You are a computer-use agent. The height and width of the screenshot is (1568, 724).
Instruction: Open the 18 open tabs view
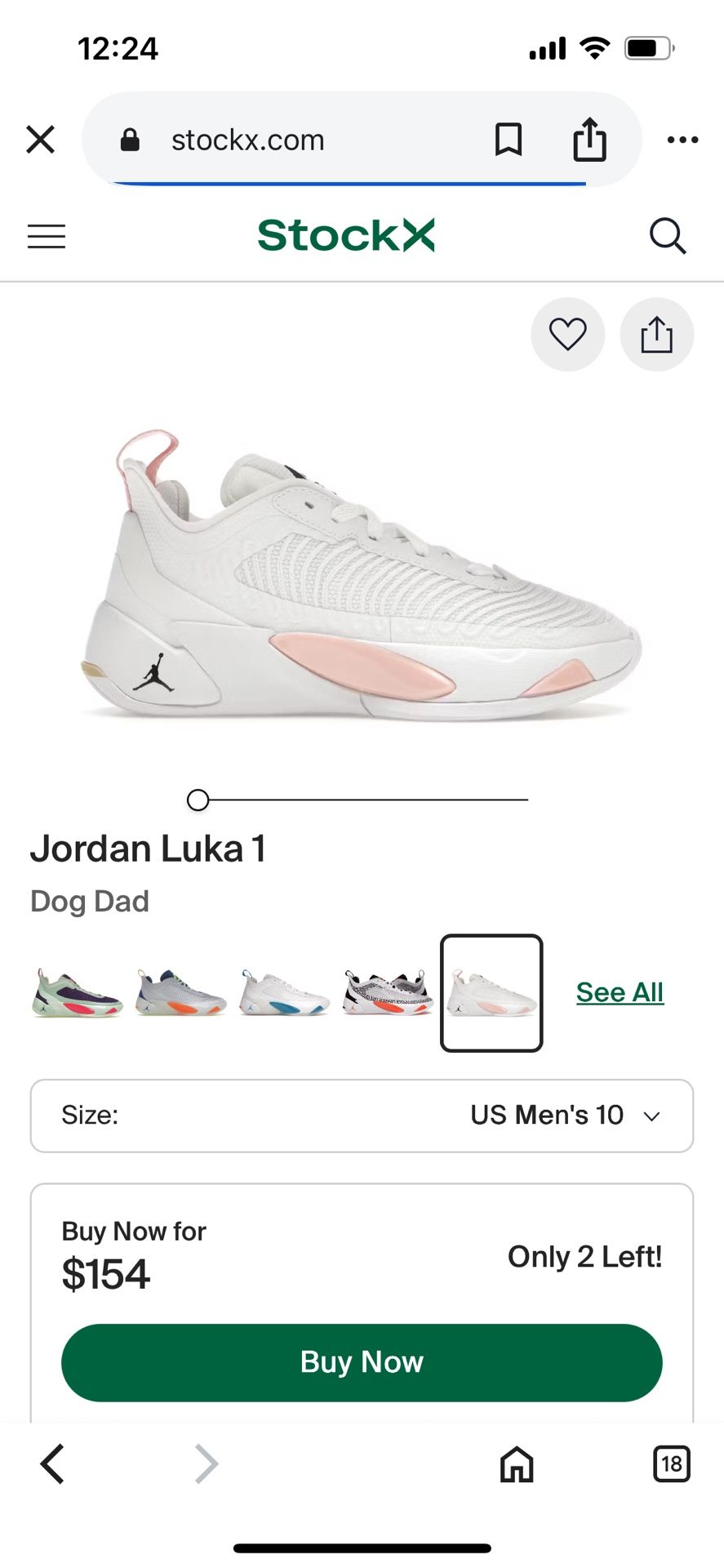click(672, 1463)
